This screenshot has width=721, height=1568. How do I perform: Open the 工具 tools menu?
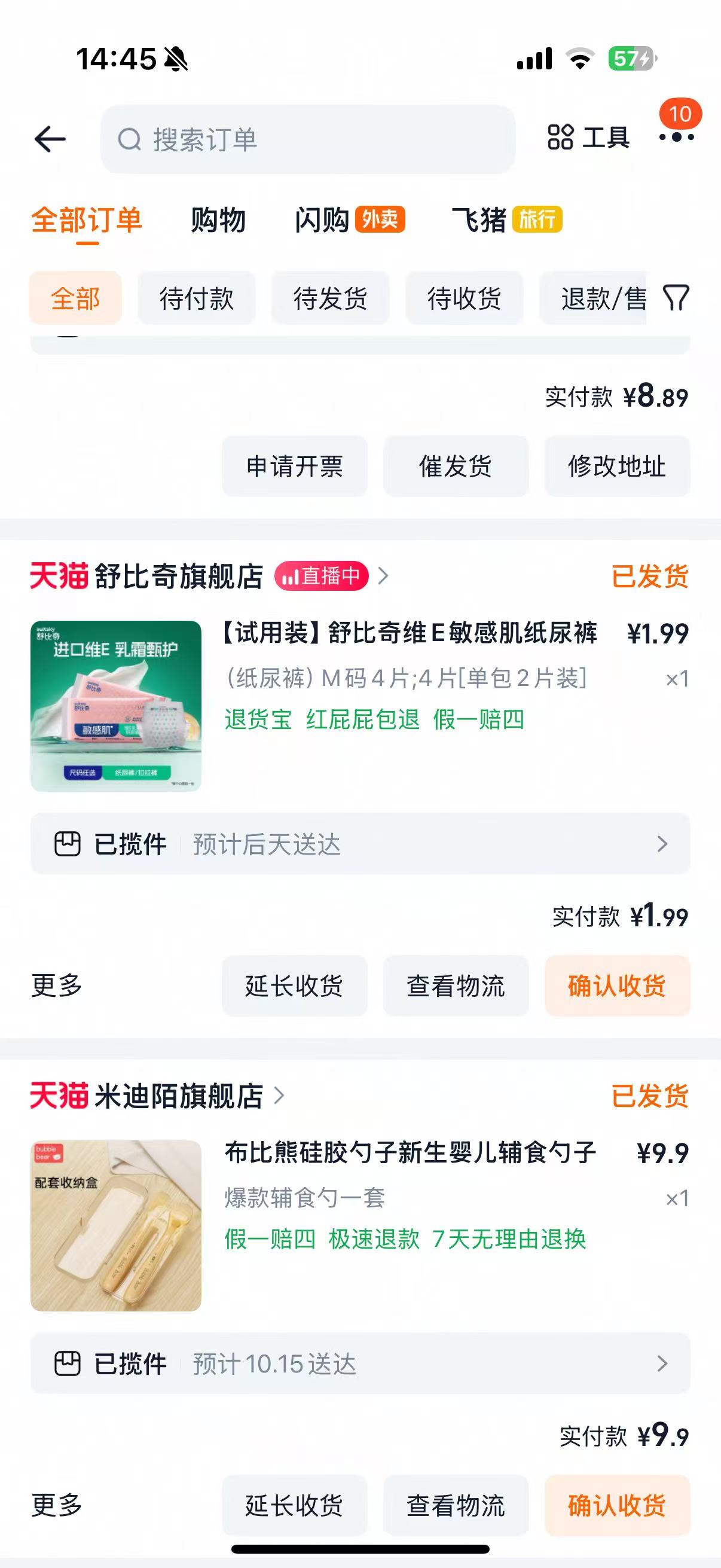(588, 138)
